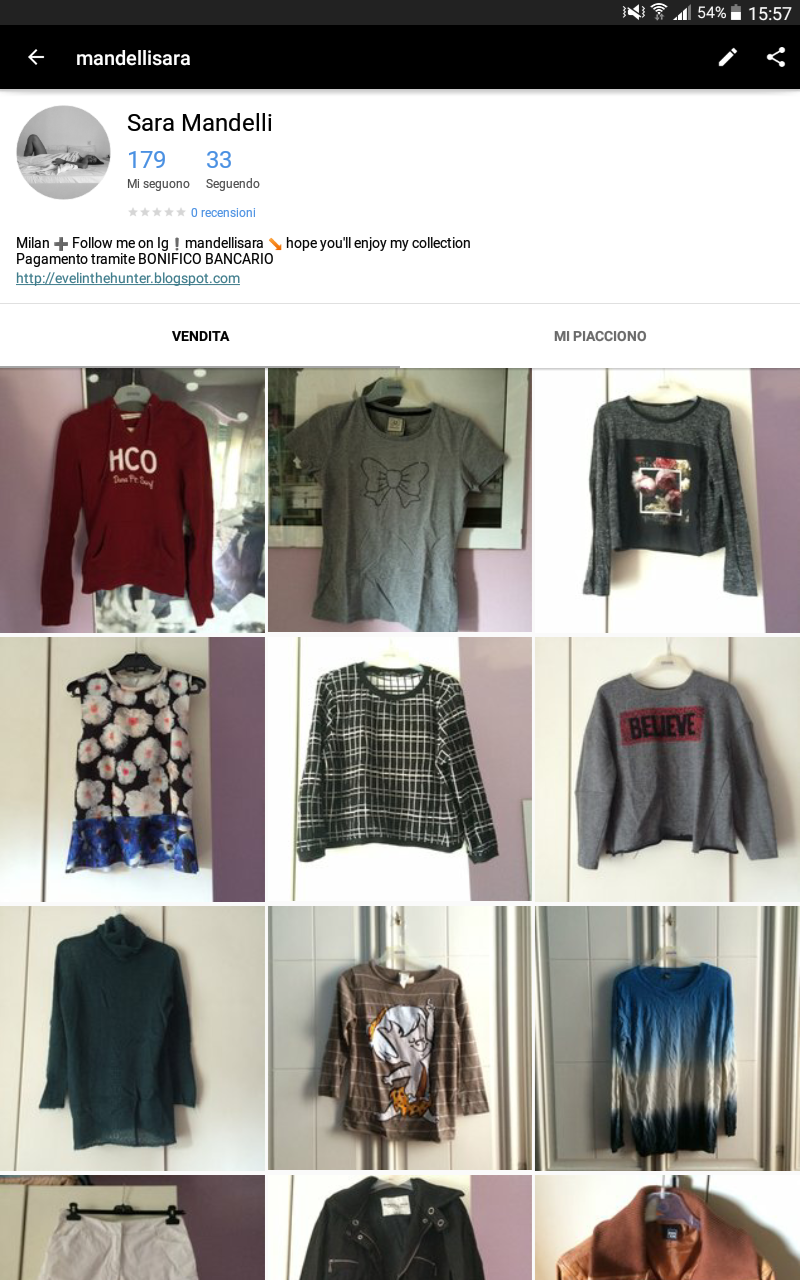Open the blue ombre sweater item
Screen dimensions: 800x1280
click(667, 1038)
